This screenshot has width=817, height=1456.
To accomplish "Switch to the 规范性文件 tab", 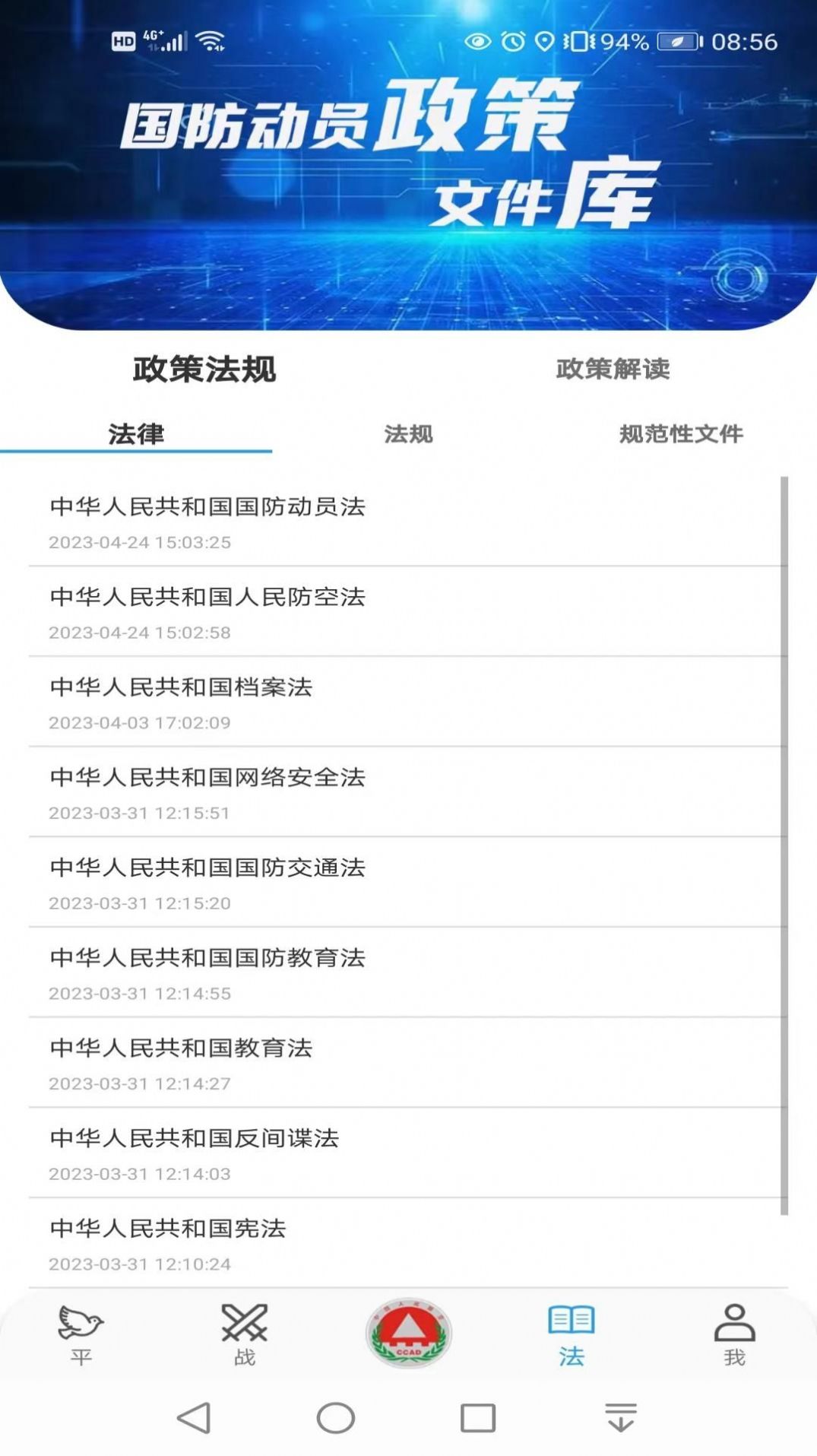I will tap(682, 435).
